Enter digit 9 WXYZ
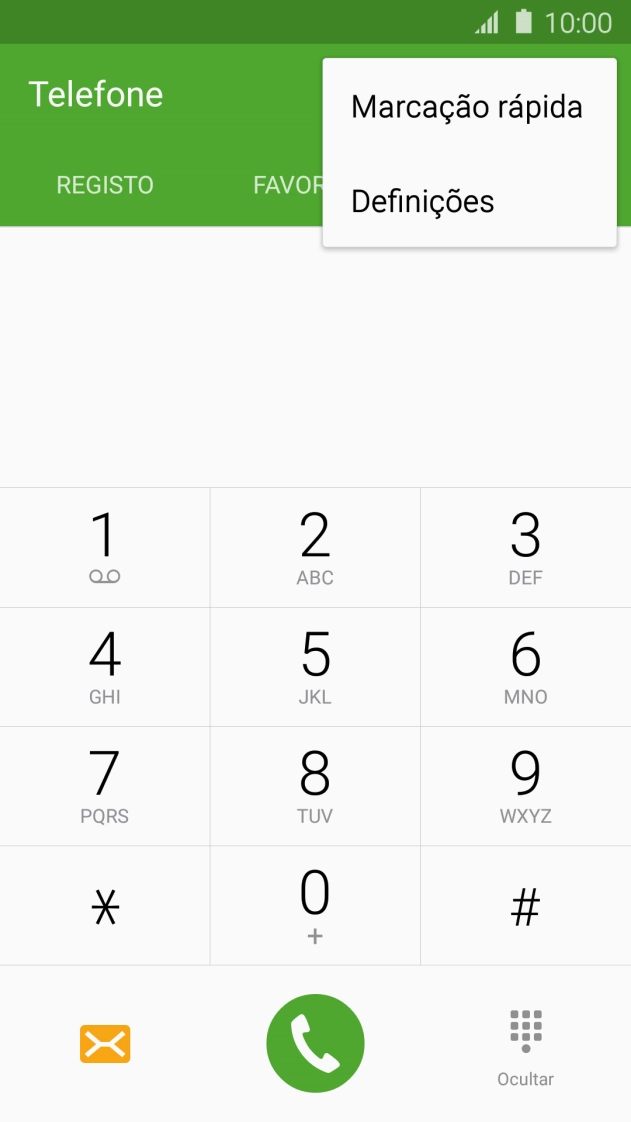Viewport: 631px width, 1122px height. tap(526, 786)
